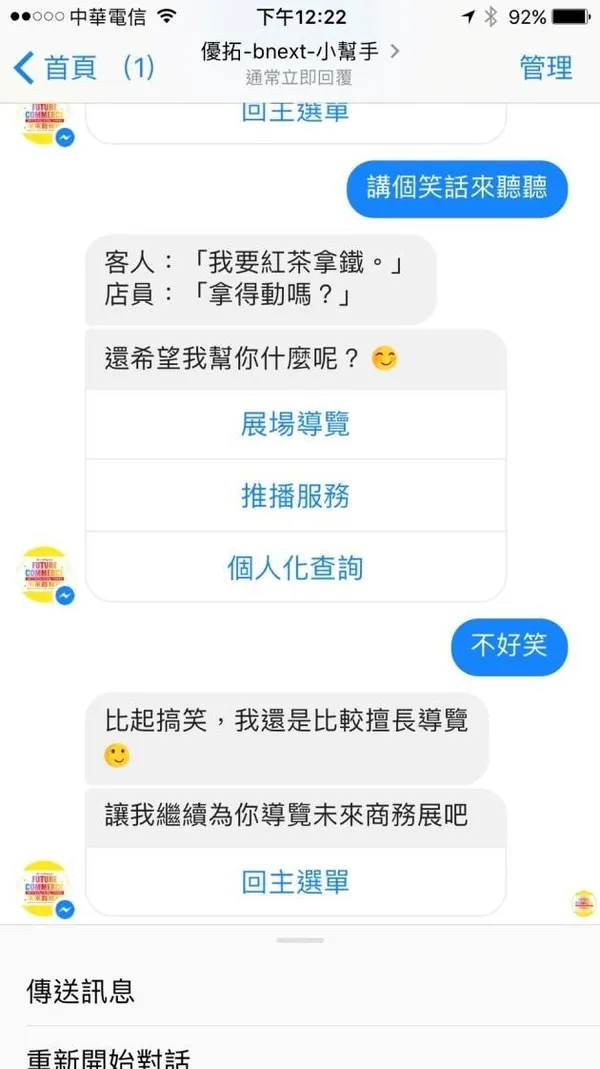Tap 管理 in the top bar
Viewport: 600px width, 1069px height.
pos(546,68)
